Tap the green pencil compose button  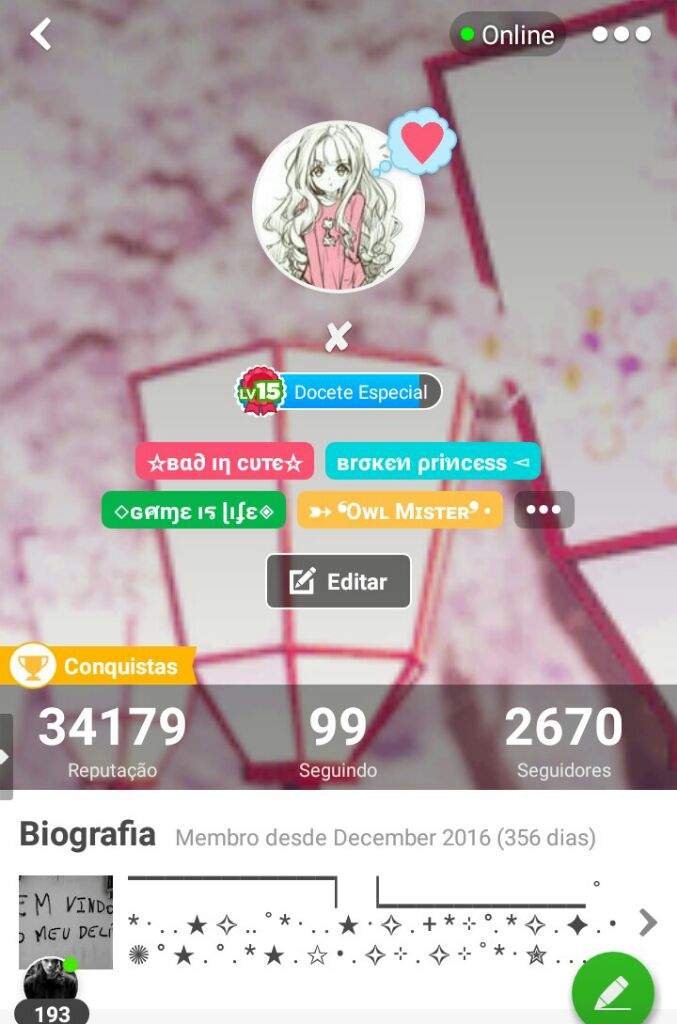point(612,993)
